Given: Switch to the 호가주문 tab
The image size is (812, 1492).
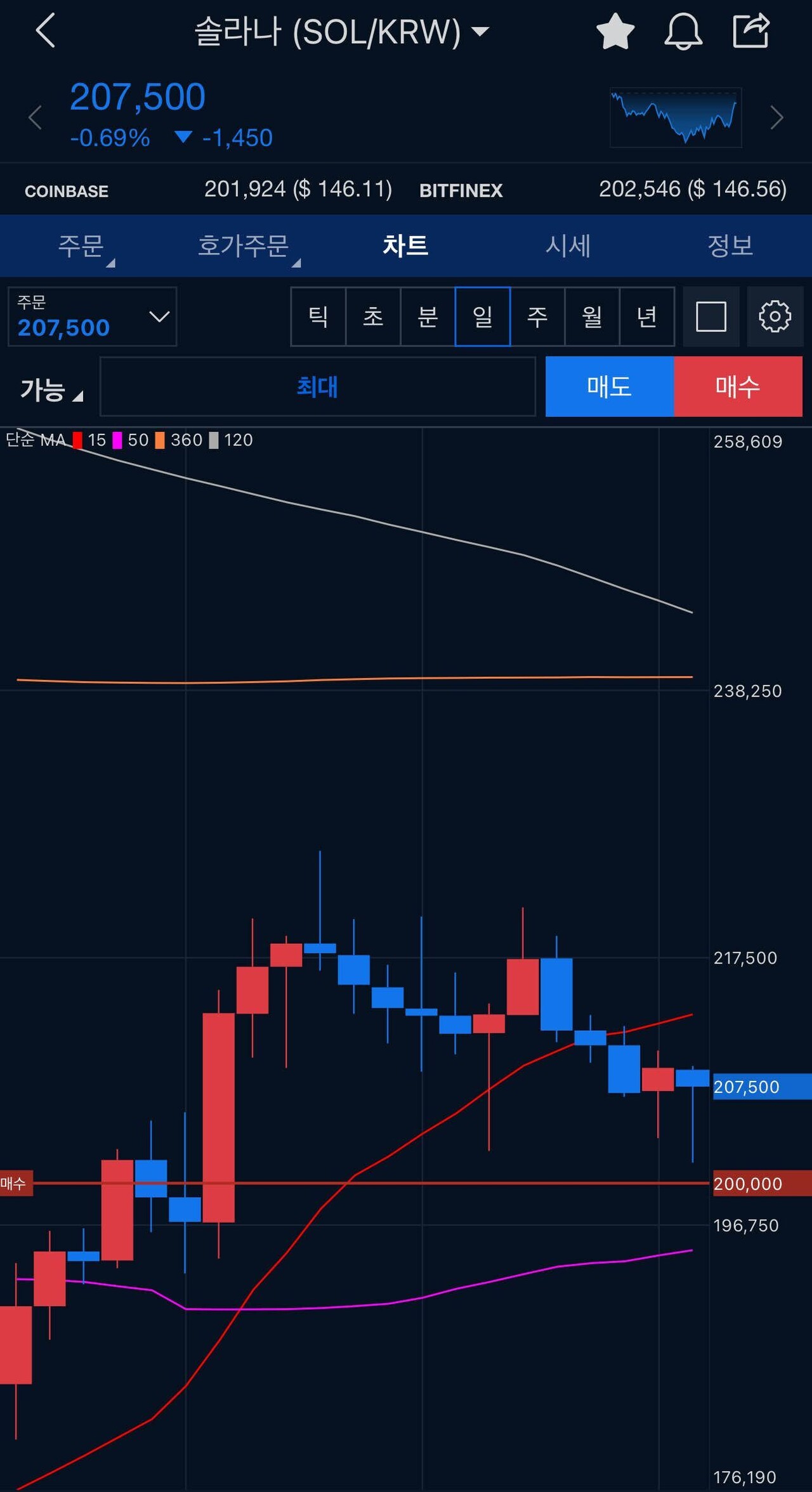Looking at the screenshot, I should coord(244,246).
